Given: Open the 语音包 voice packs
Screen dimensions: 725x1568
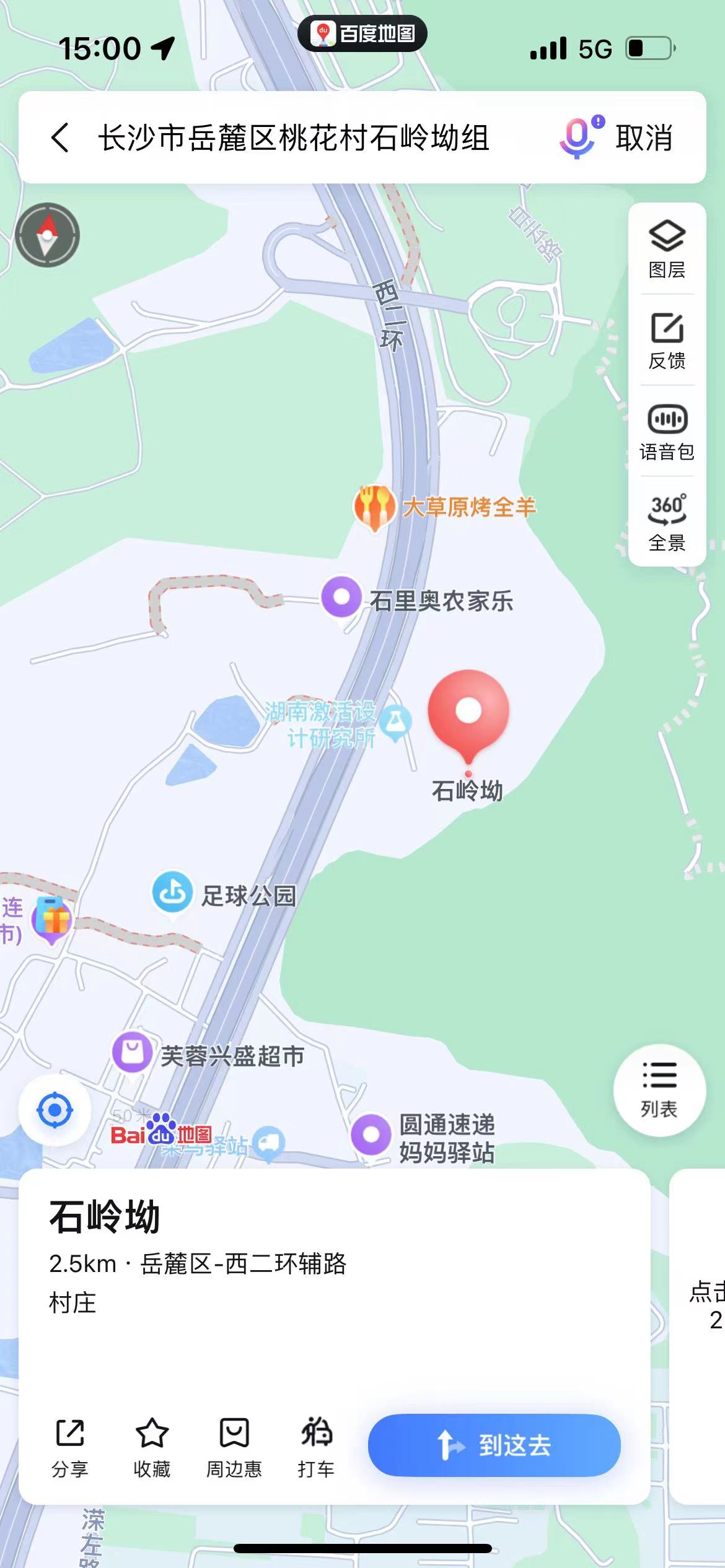Looking at the screenshot, I should pyautogui.click(x=667, y=432).
